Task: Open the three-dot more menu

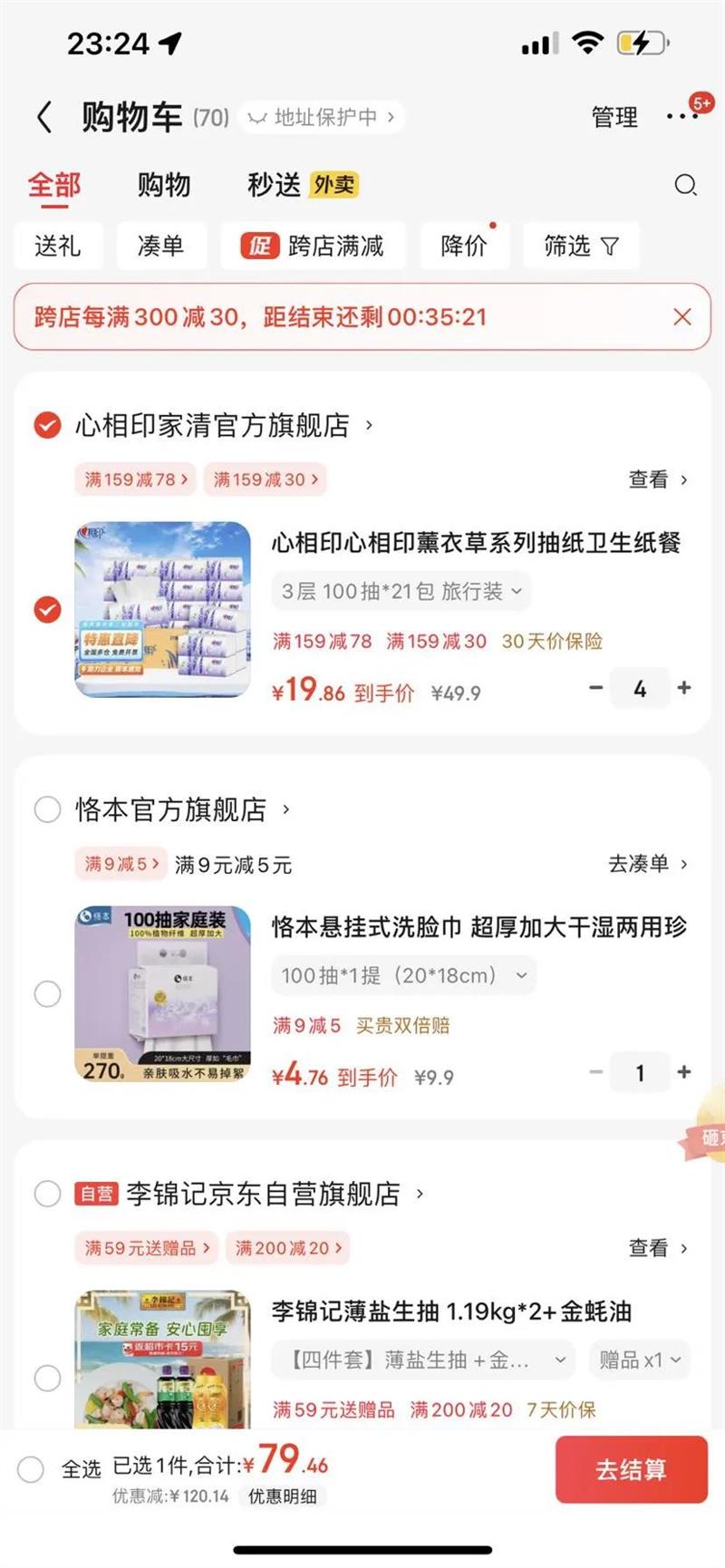Action: tap(681, 117)
